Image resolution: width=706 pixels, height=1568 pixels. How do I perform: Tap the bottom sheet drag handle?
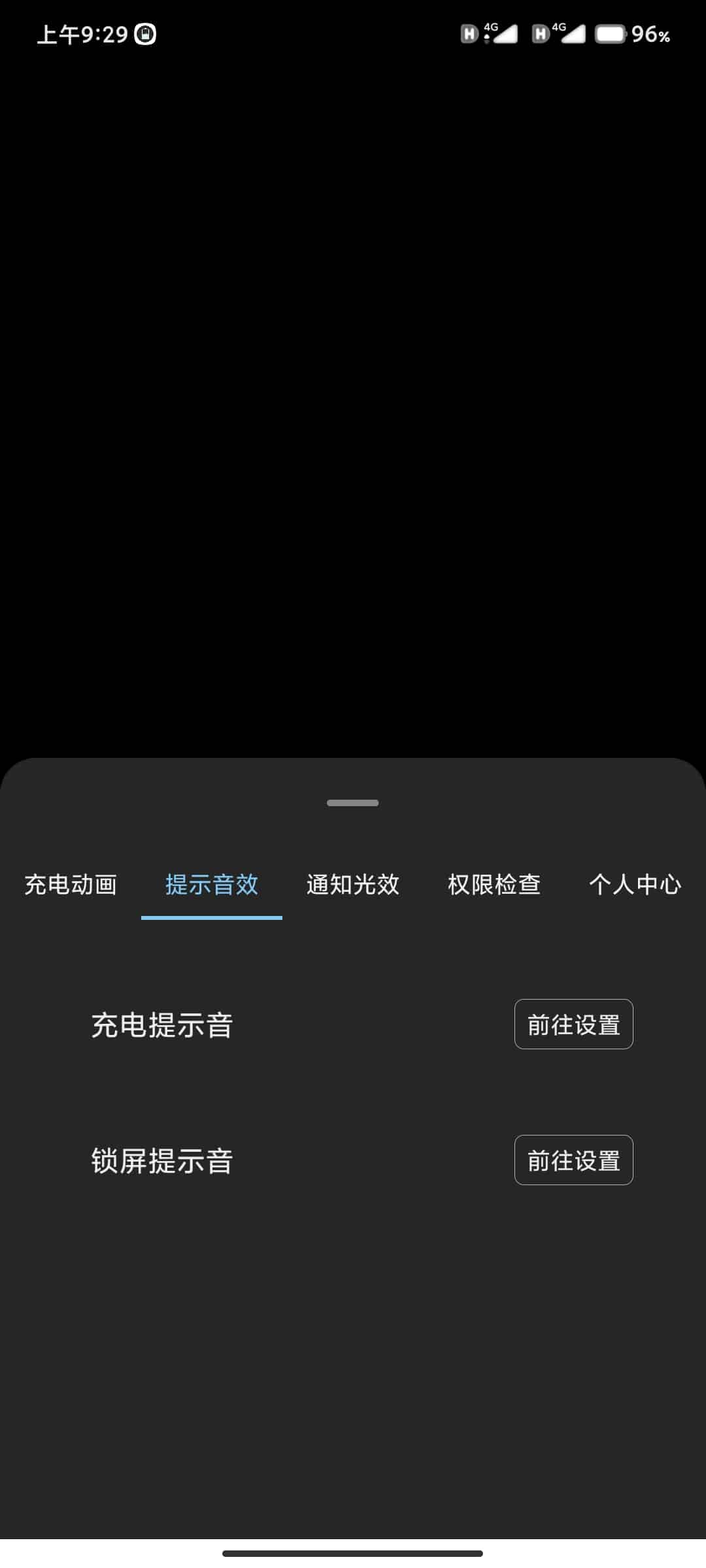point(353,803)
